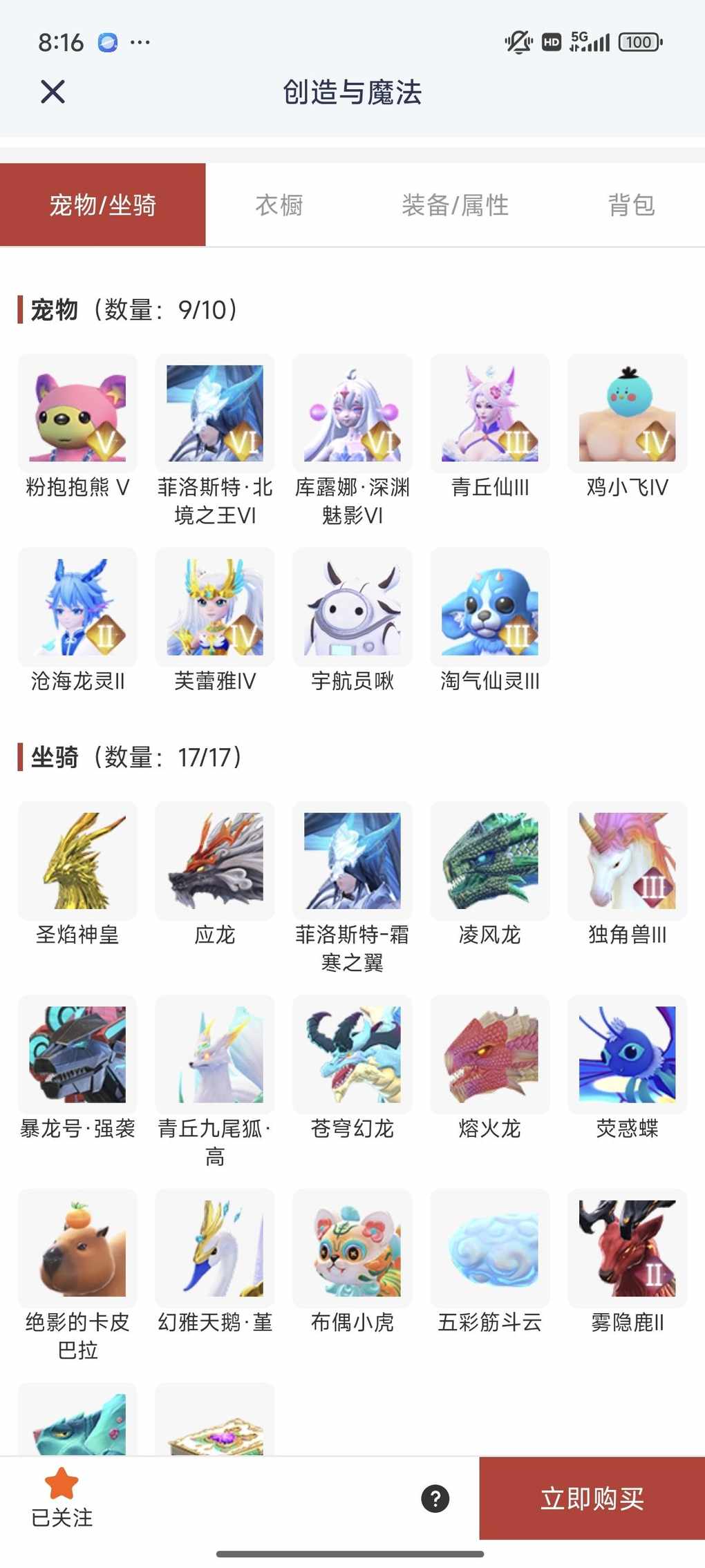Select the 宠物/坐骑 tab
Screen dimensions: 705x1568
point(103,205)
